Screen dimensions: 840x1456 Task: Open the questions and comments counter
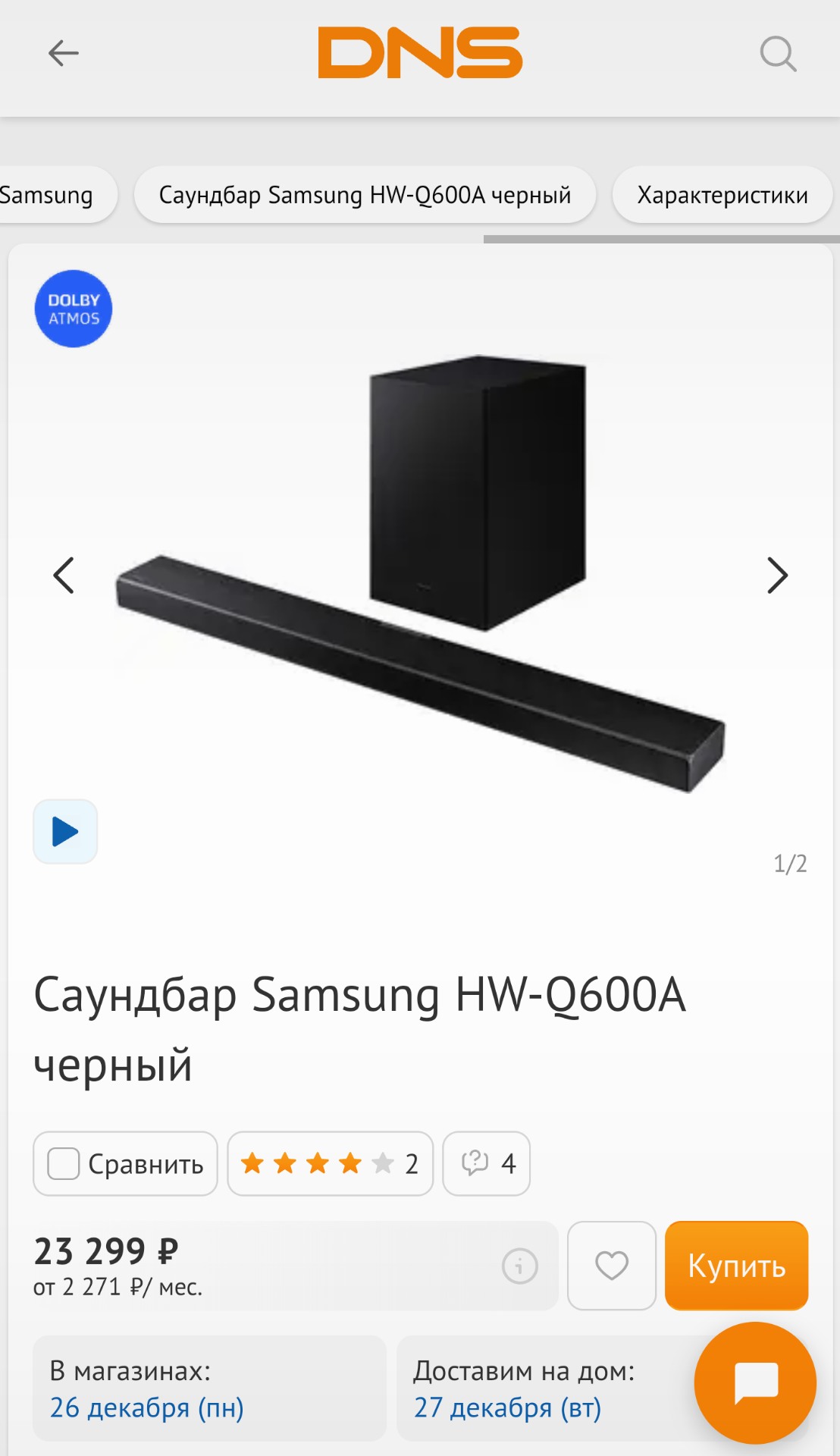487,1163
